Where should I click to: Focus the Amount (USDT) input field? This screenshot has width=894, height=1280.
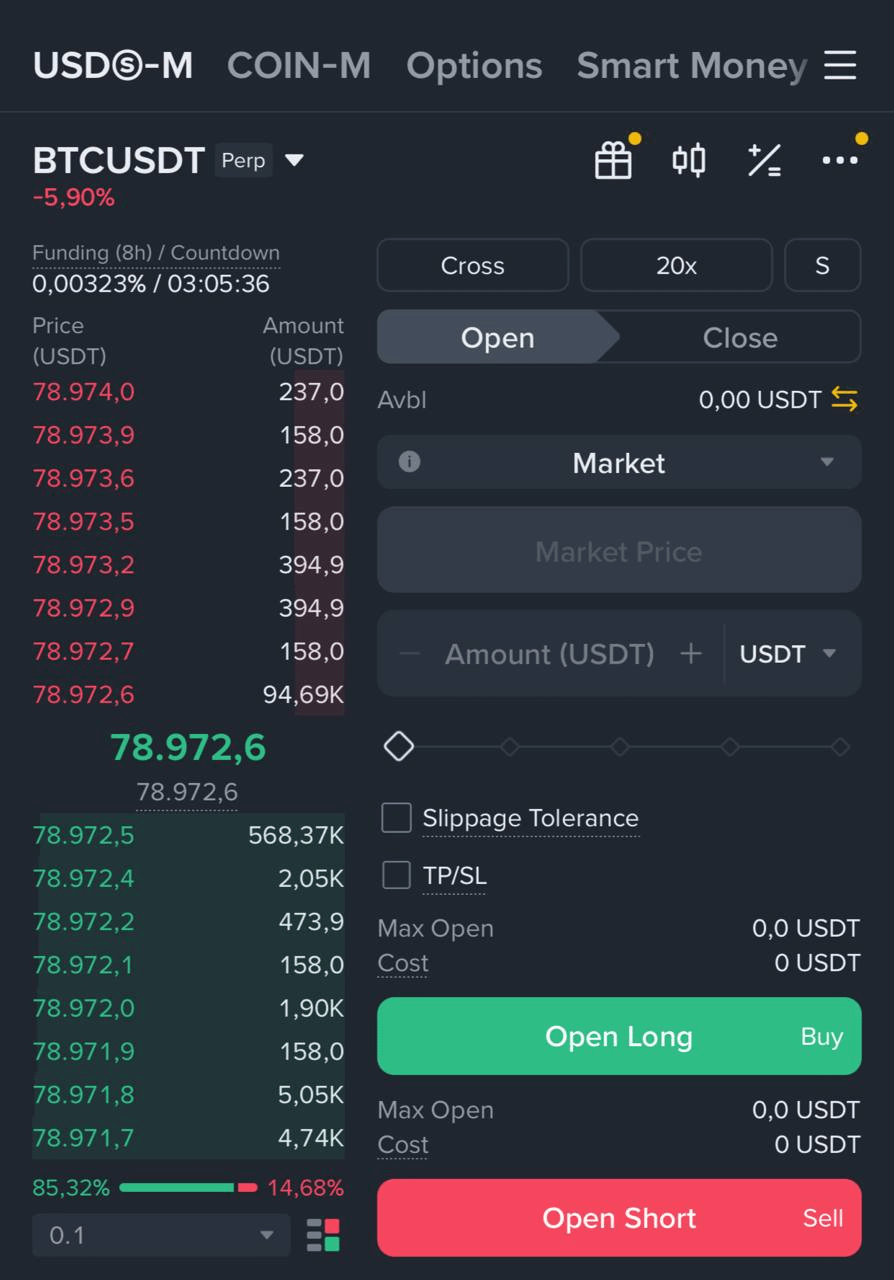549,654
